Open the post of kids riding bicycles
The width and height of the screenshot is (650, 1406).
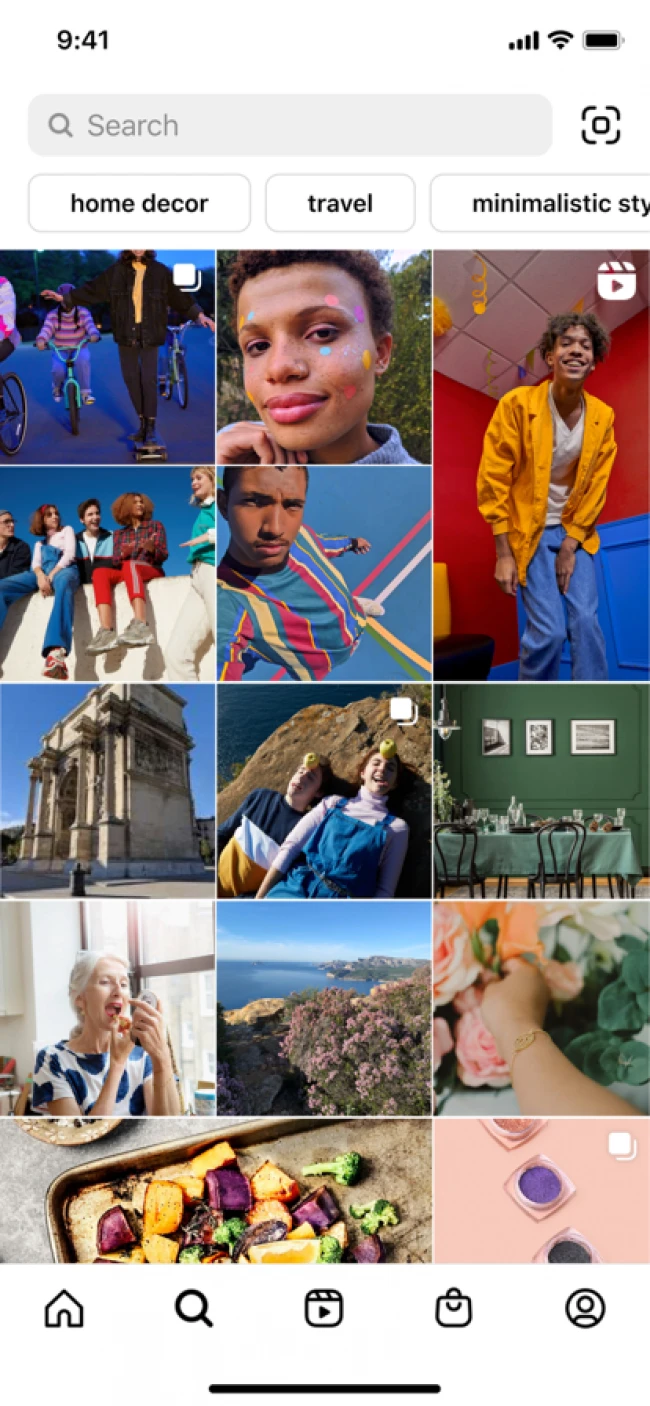107,357
